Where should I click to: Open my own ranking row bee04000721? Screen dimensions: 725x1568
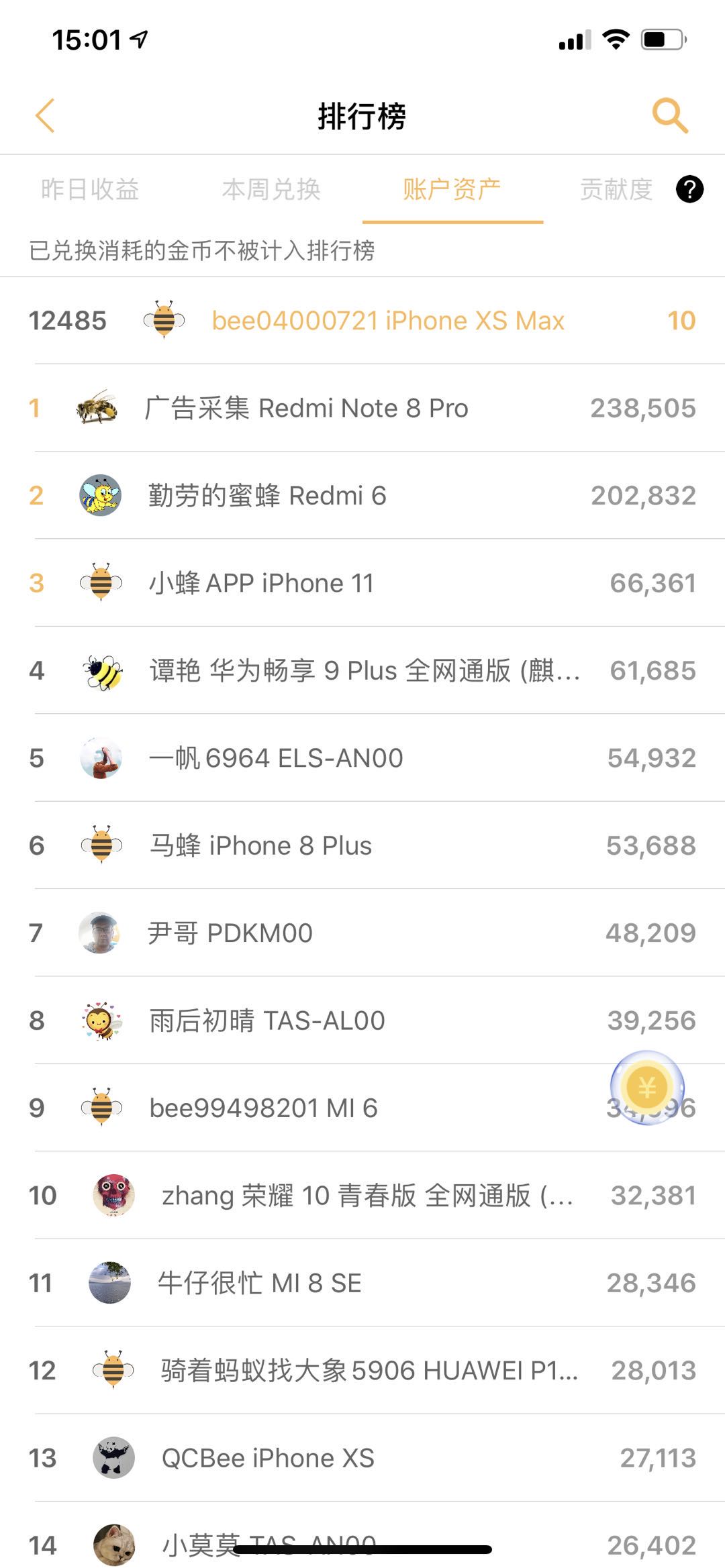(387, 321)
